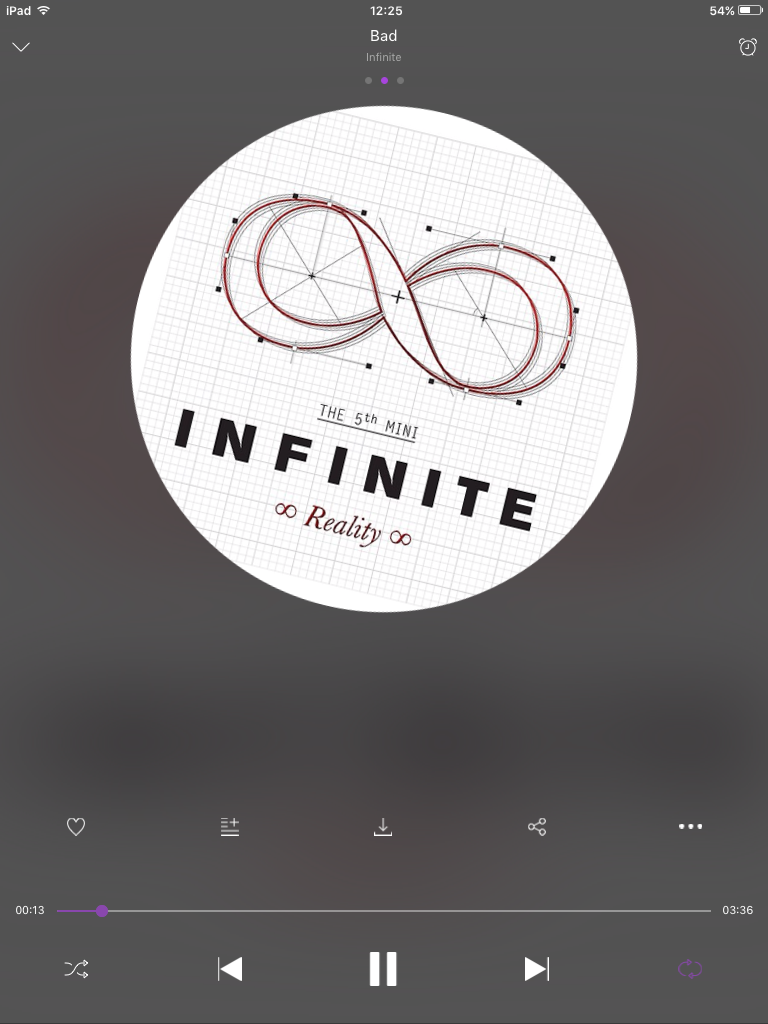The width and height of the screenshot is (768, 1024).
Task: Skip to the next track
Action: (537, 968)
